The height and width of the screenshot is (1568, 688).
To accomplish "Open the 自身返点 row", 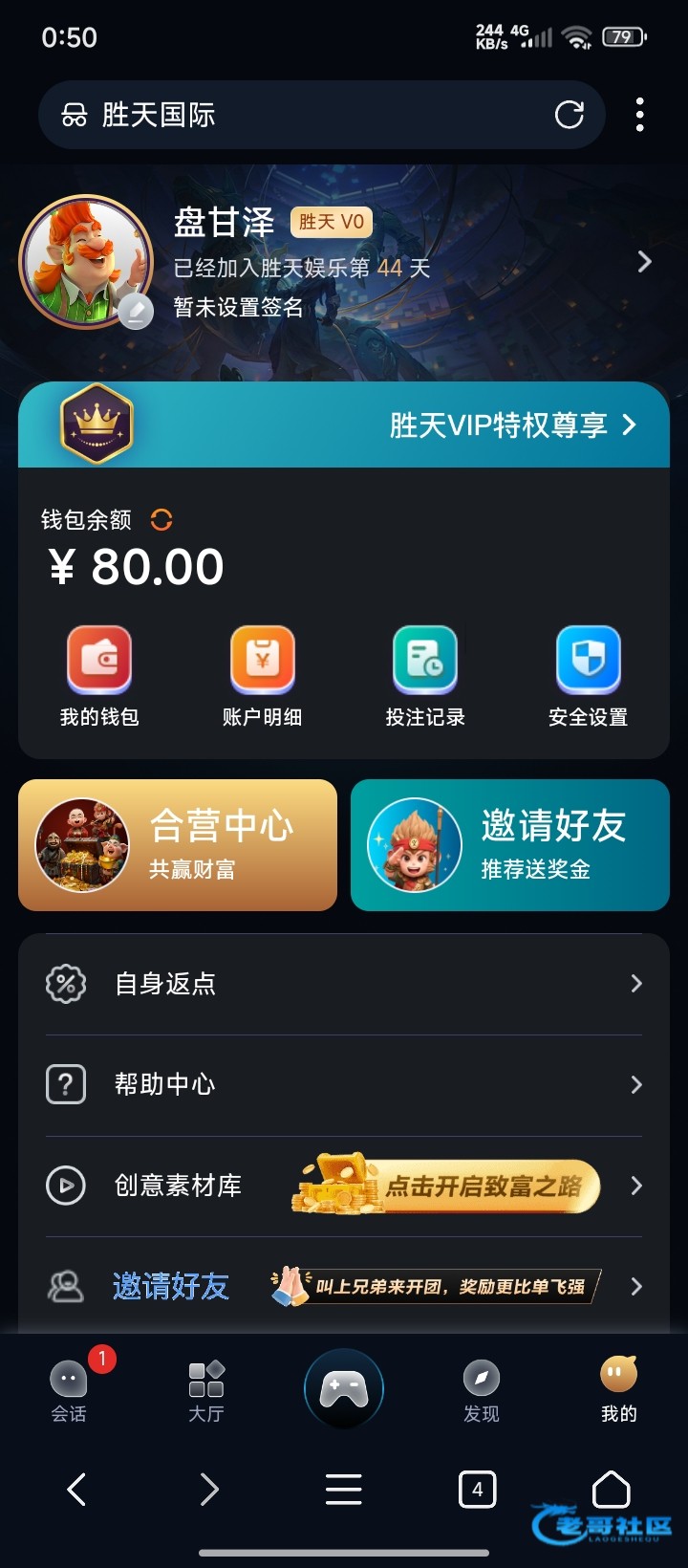I will [x=344, y=984].
